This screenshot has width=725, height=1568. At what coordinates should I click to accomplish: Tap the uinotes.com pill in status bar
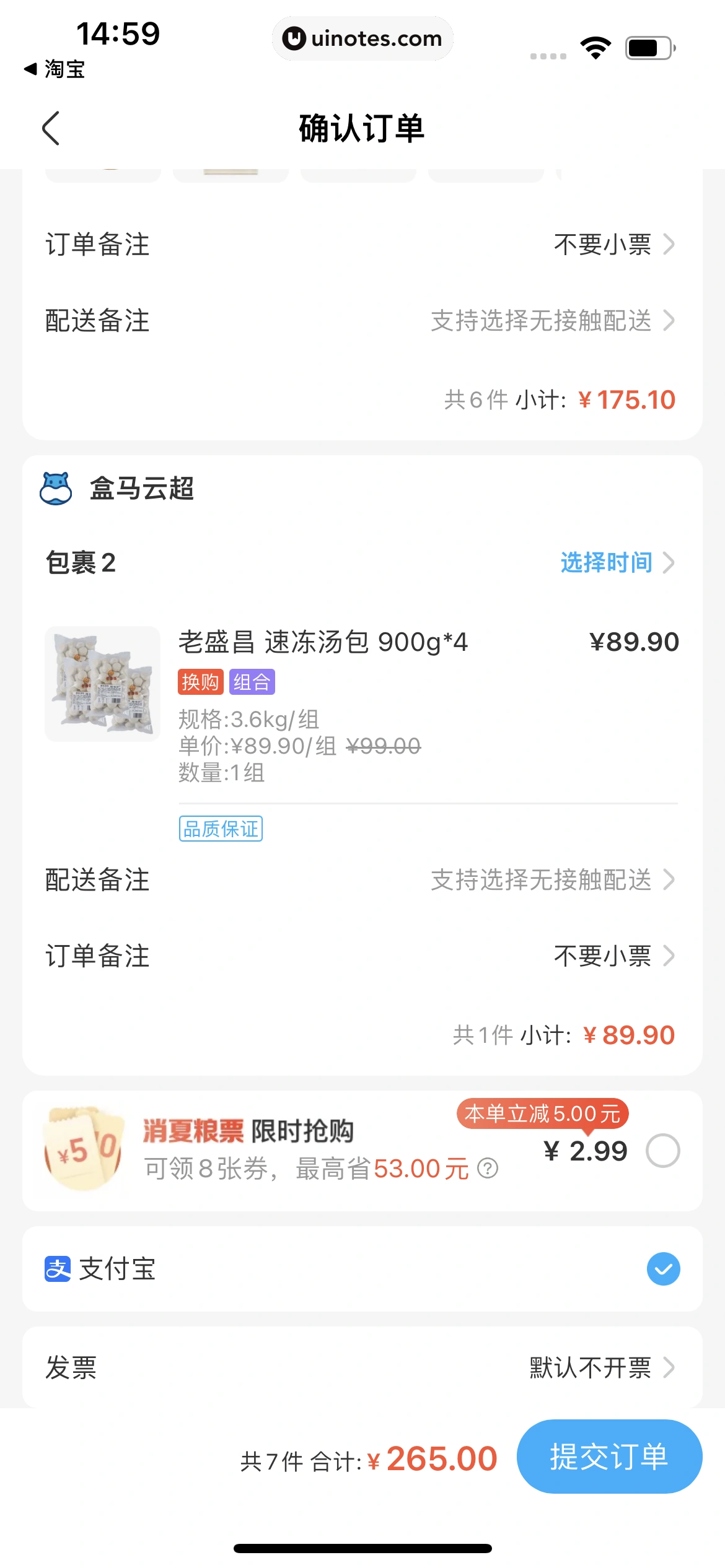(x=362, y=38)
